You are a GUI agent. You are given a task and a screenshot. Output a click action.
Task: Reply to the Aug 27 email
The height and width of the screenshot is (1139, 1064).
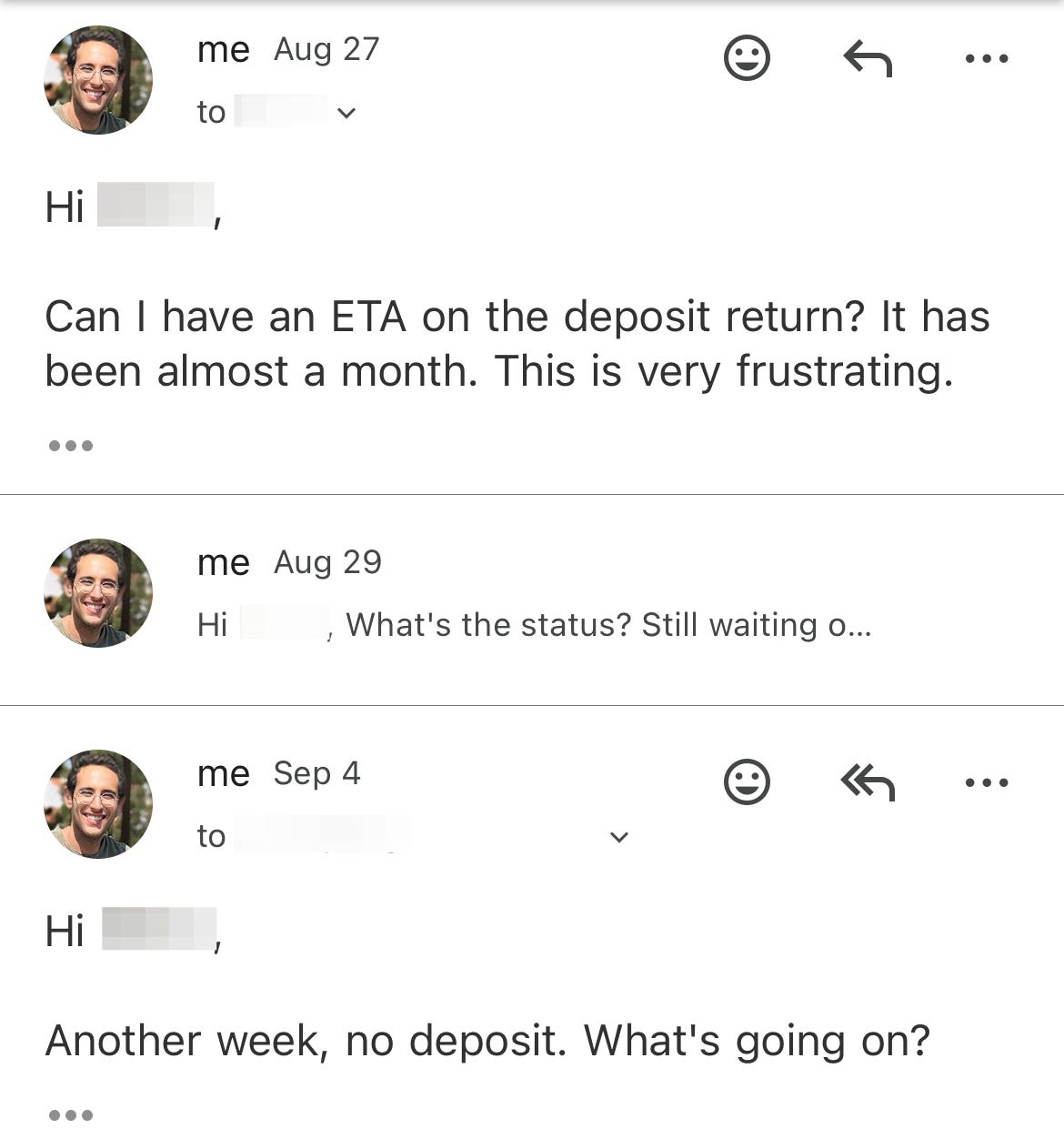[868, 59]
